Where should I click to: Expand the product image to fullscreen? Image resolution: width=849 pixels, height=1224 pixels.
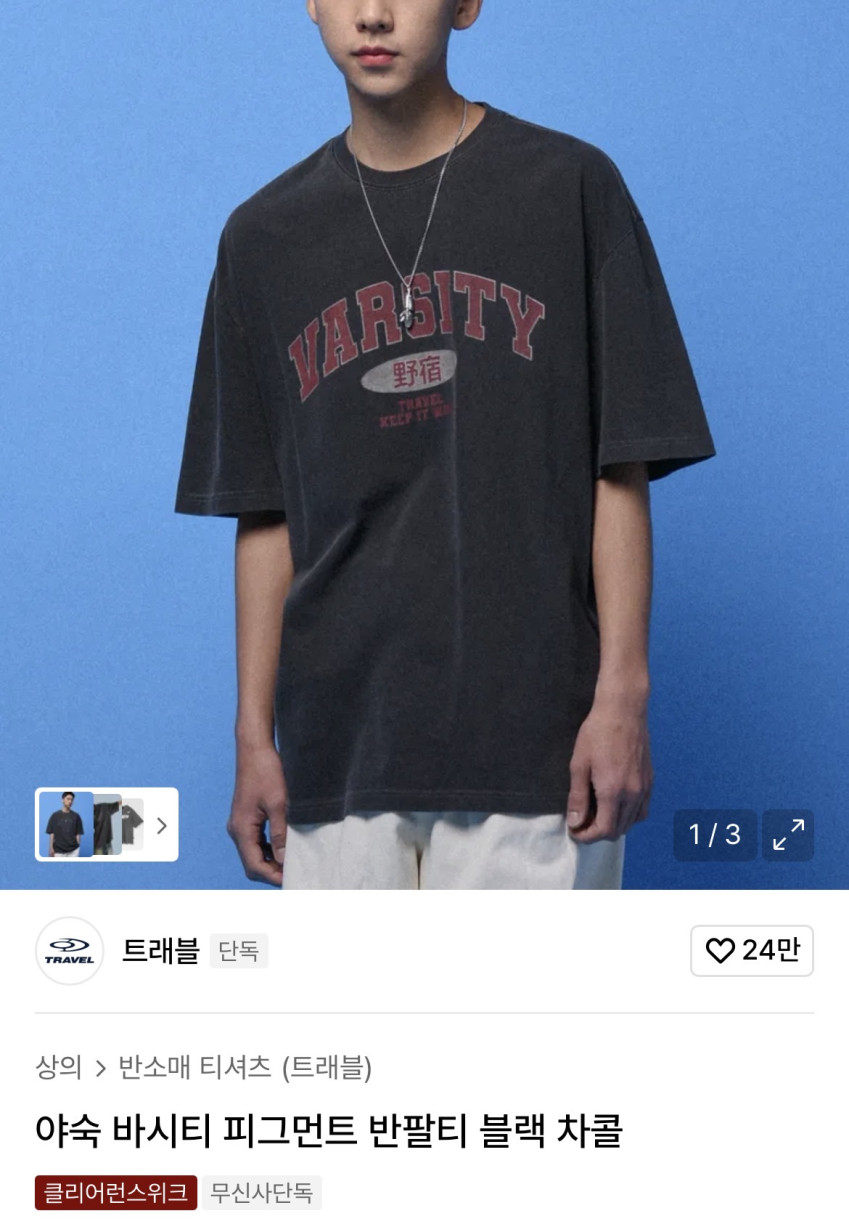pyautogui.click(x=788, y=835)
